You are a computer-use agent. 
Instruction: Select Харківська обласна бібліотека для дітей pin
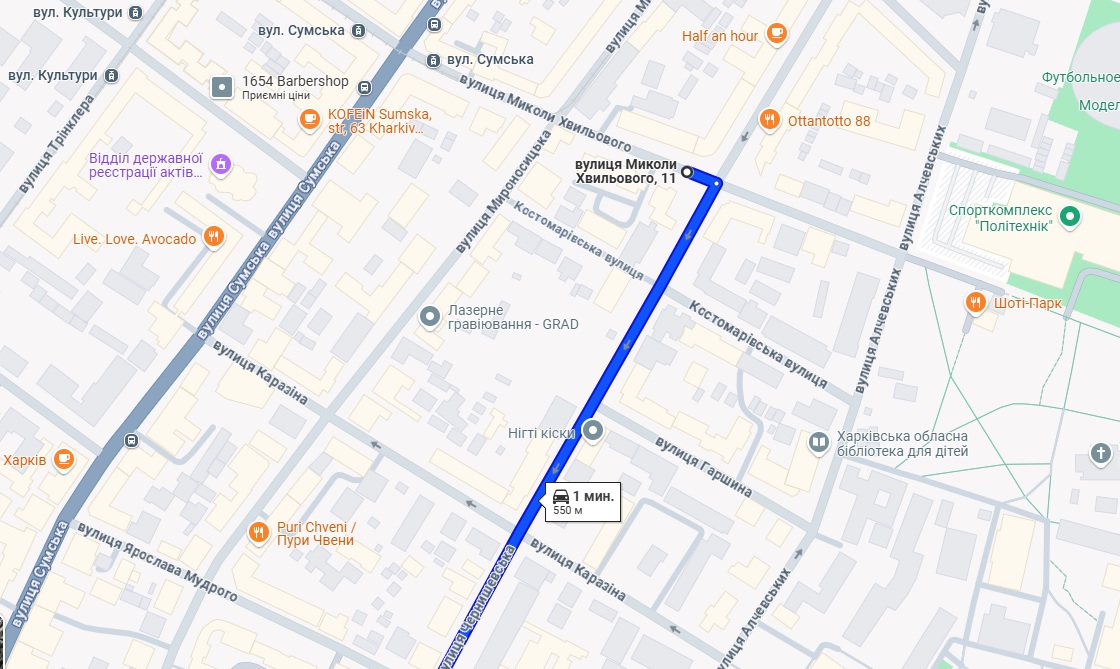pyautogui.click(x=818, y=442)
